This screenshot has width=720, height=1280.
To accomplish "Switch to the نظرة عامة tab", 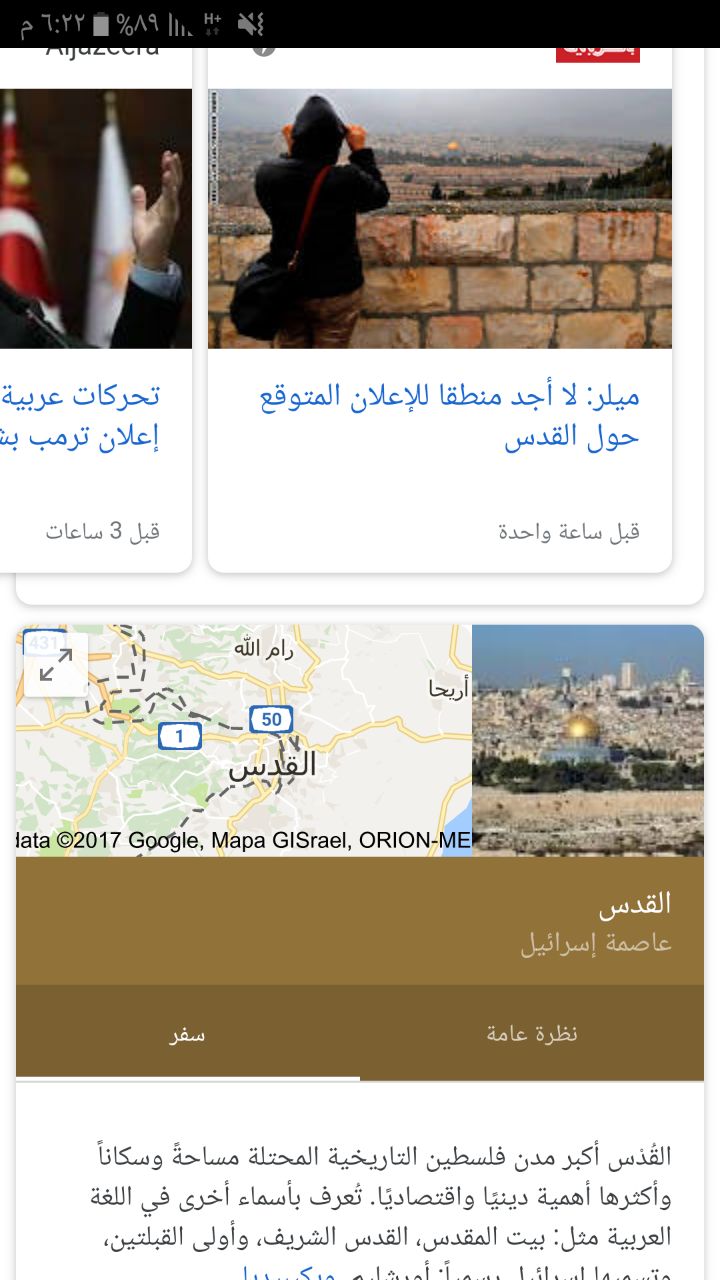I will click(x=532, y=1034).
